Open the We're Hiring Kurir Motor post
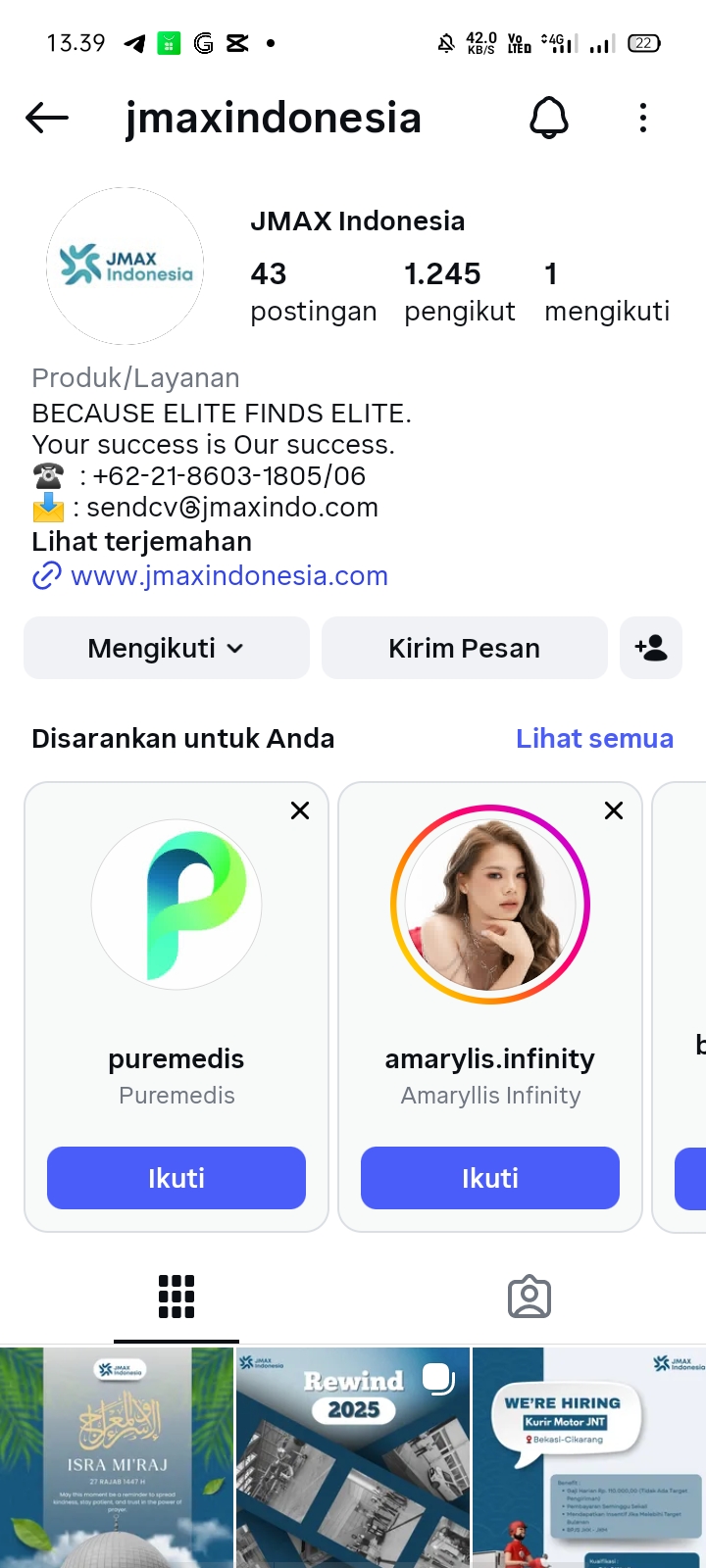 click(x=589, y=1457)
